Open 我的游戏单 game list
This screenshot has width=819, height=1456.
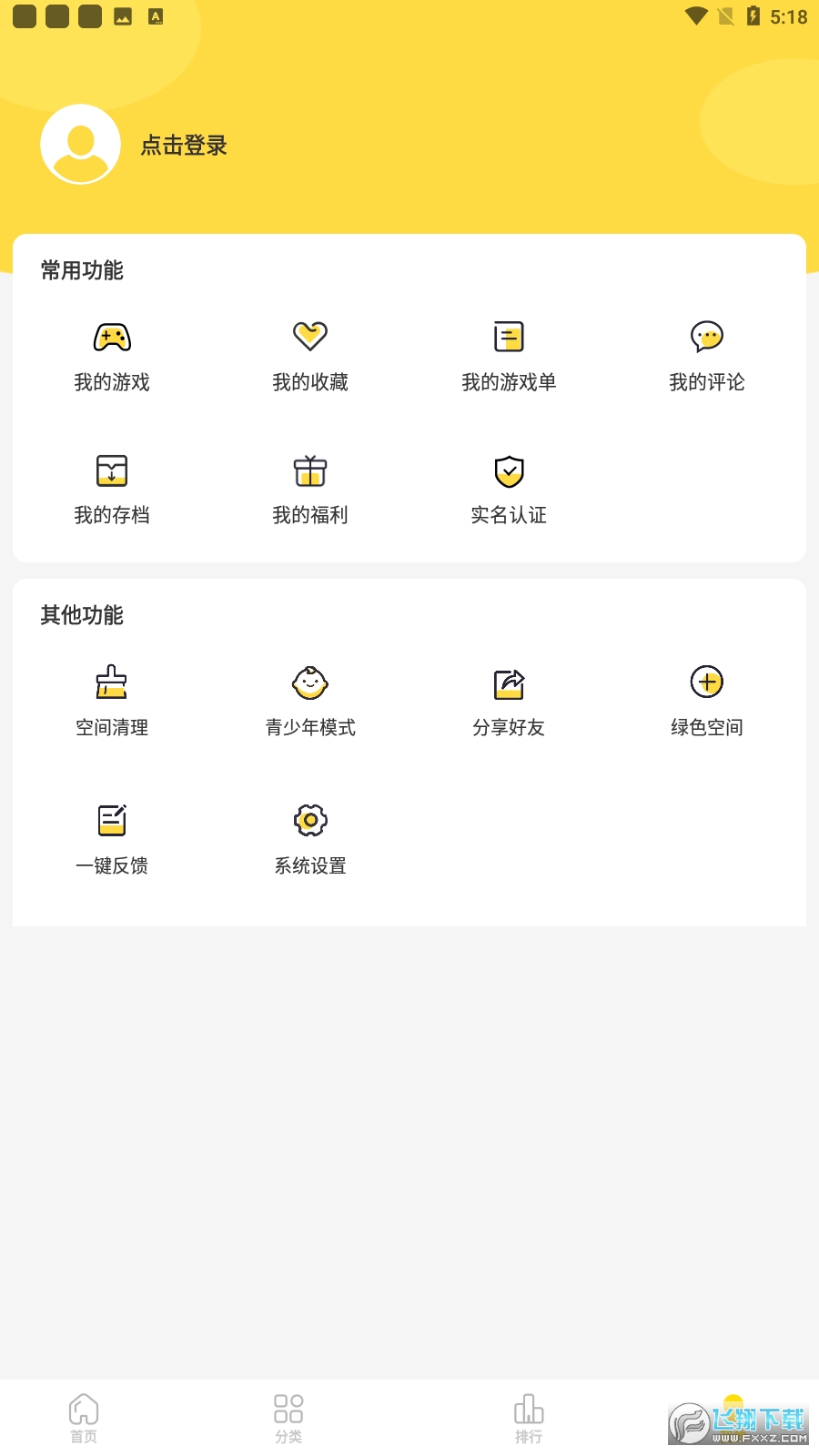510,355
